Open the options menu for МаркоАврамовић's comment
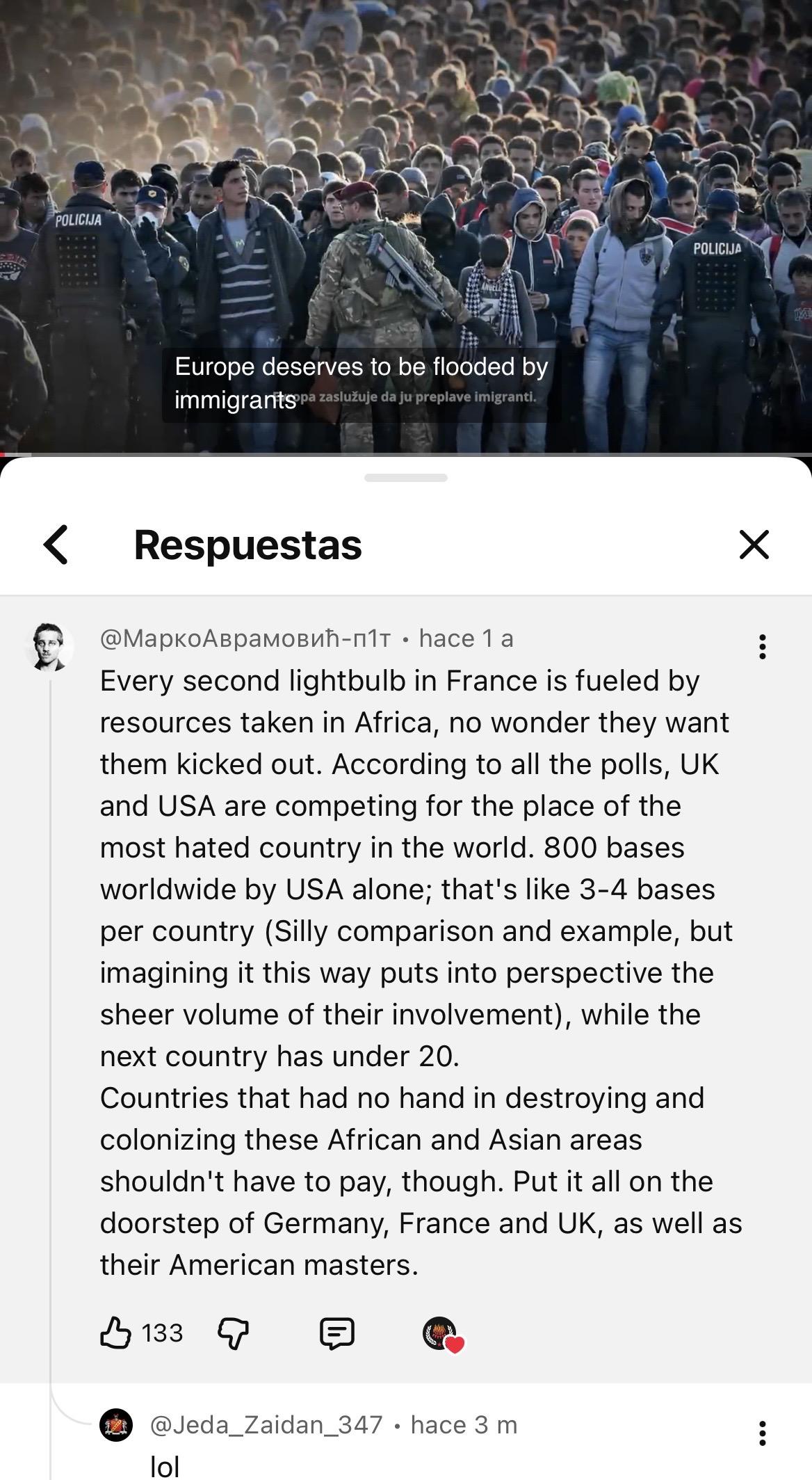Screen dimensions: 812x1480 pos(762,646)
